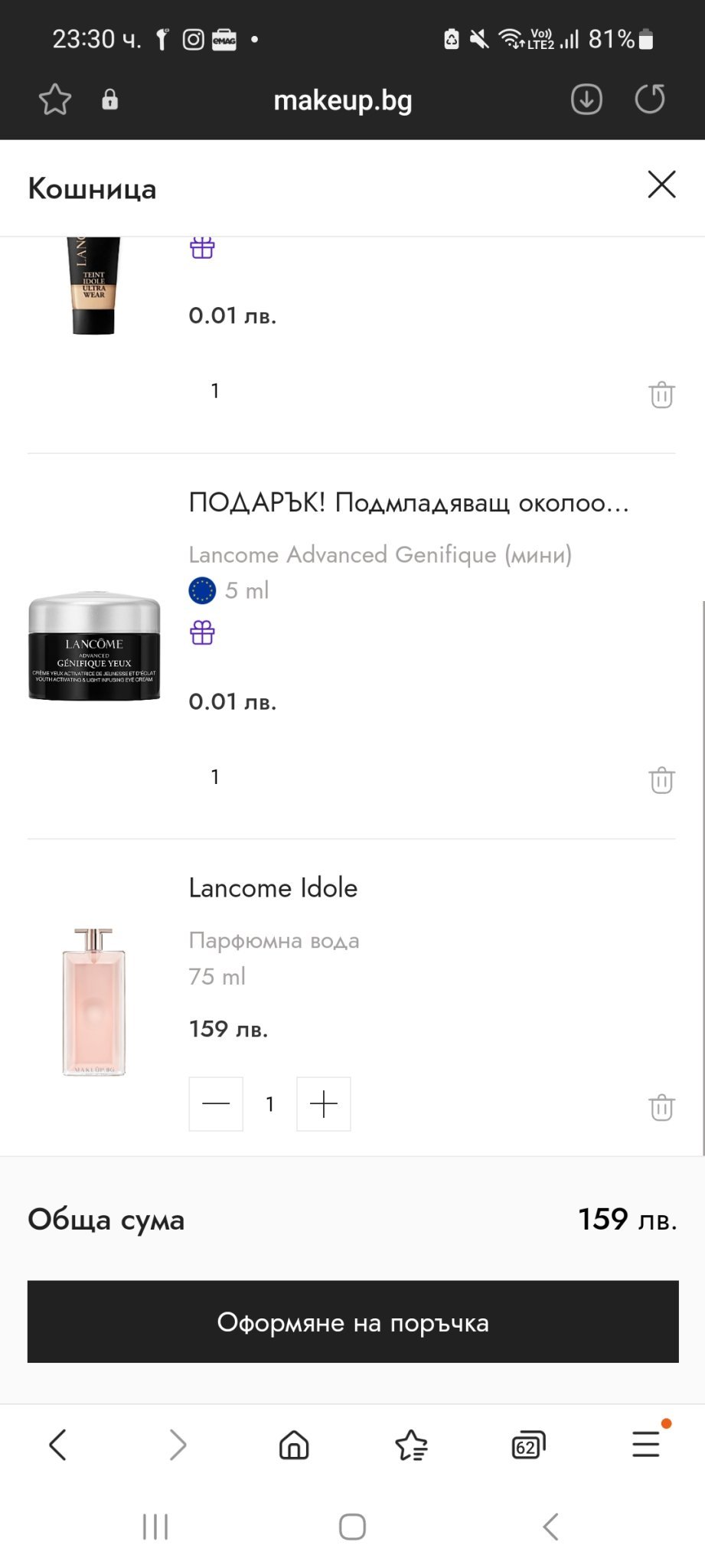Viewport: 705px width, 1568px height.
Task: Proceed with Оформяне на поръчка
Action: click(x=353, y=1321)
